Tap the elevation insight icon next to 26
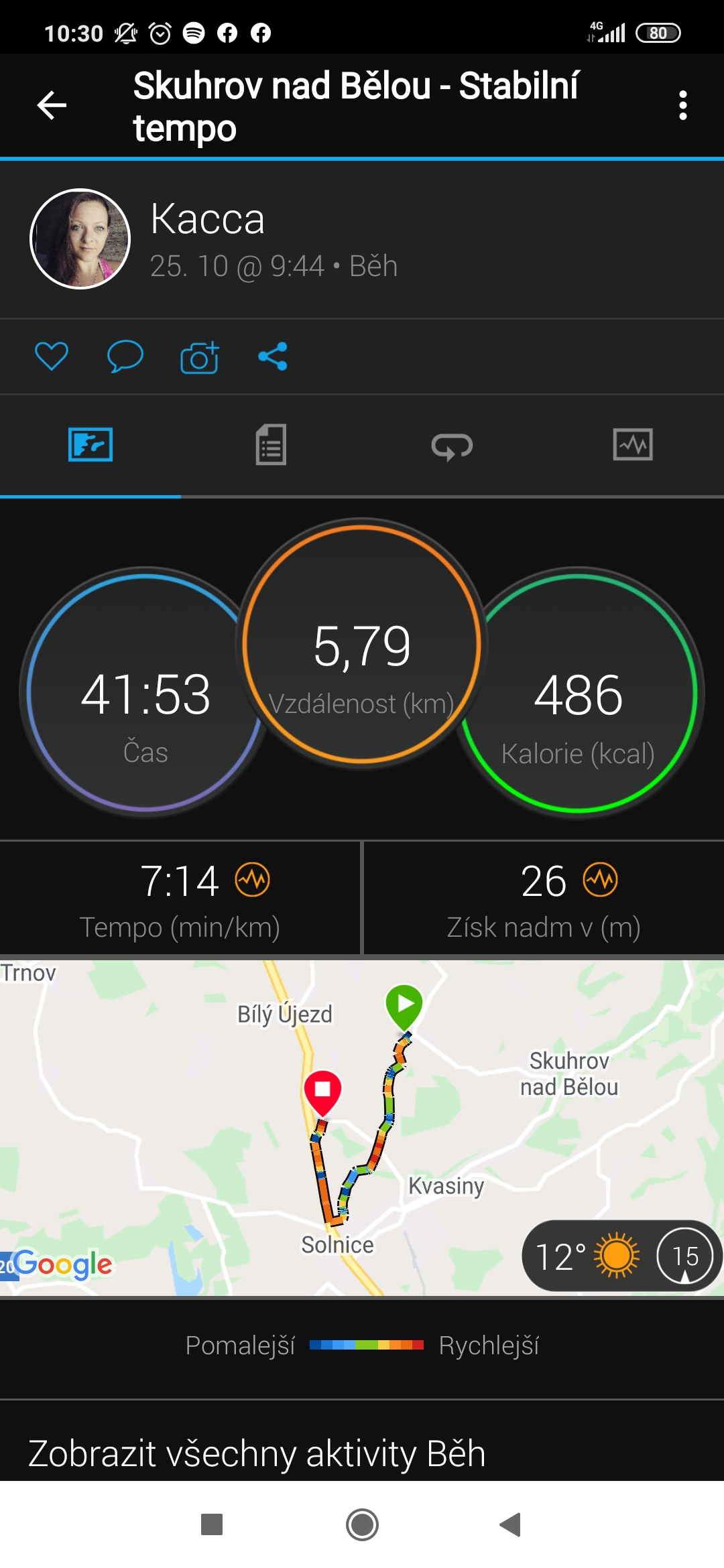This screenshot has width=724, height=1568. 600,880
